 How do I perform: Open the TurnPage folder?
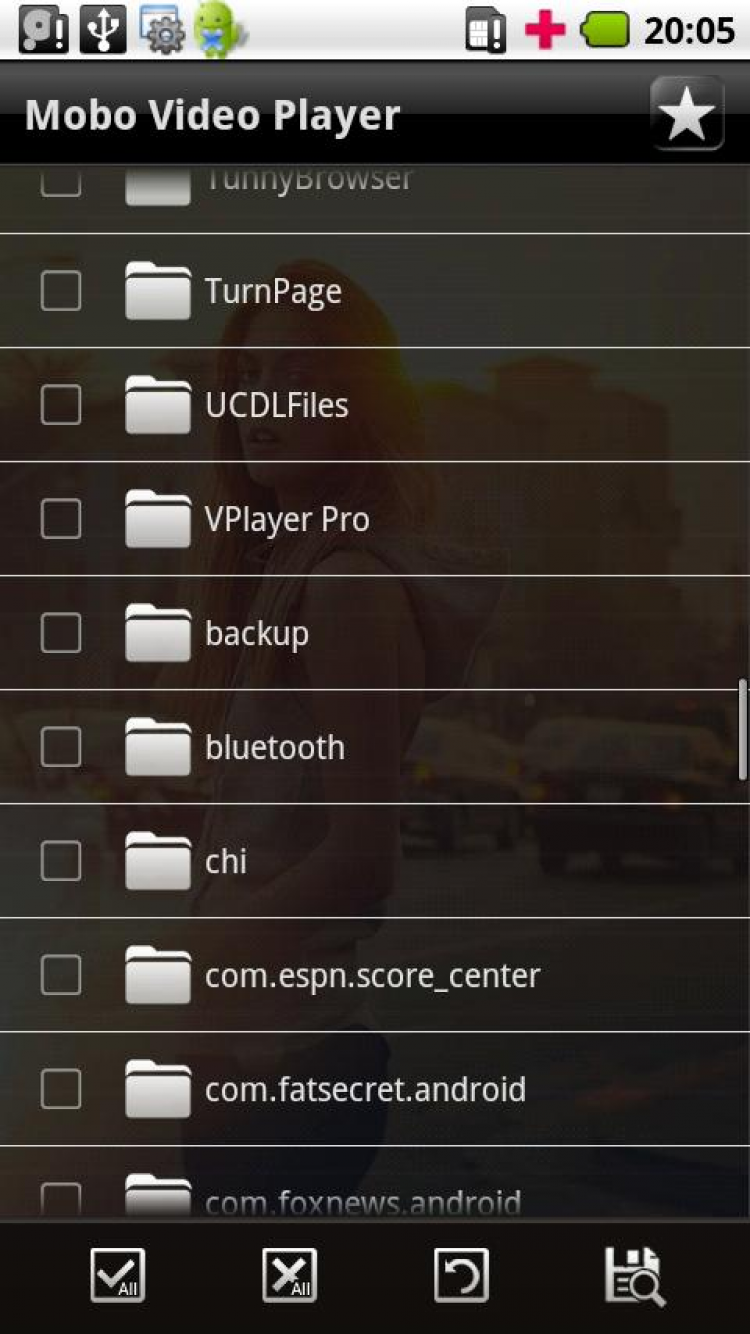coord(375,291)
